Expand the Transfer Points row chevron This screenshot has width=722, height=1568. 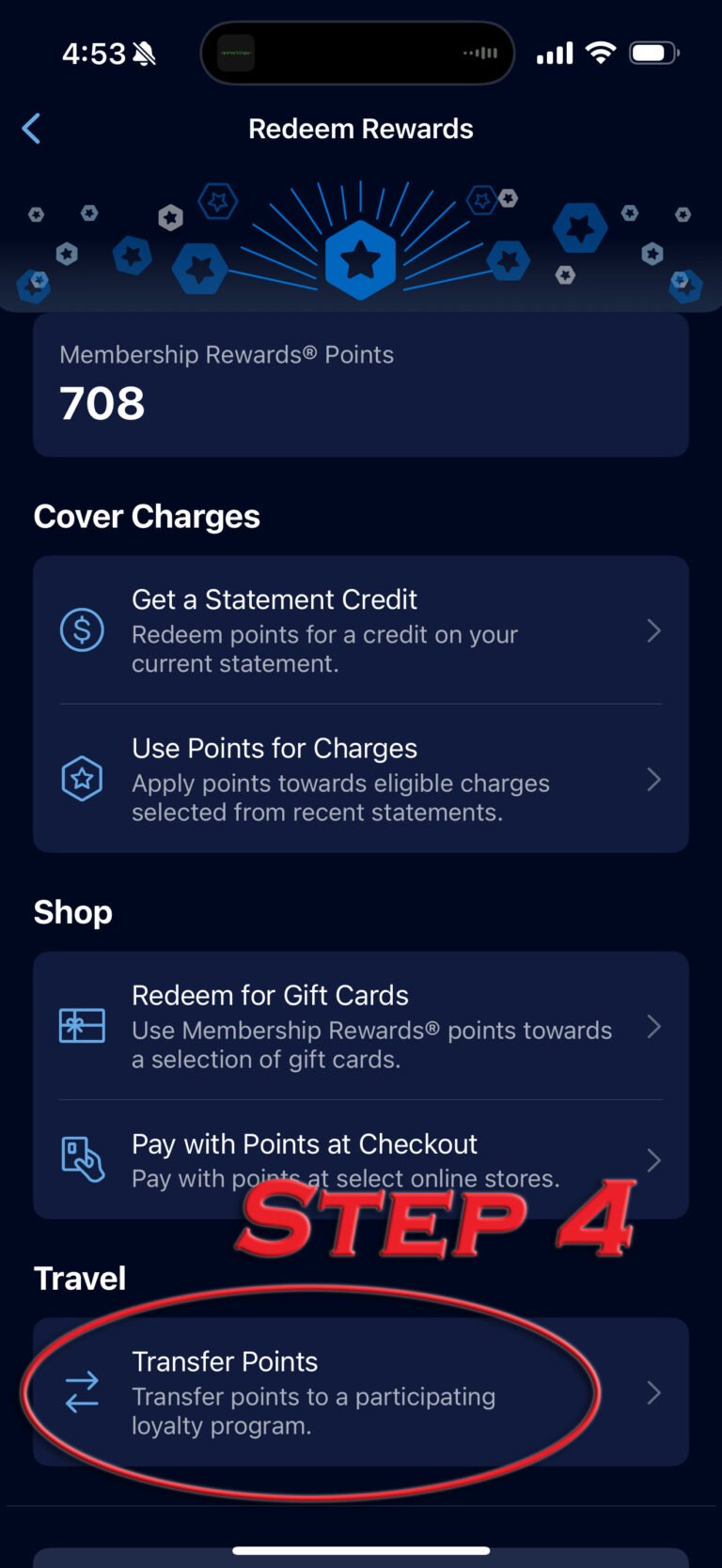654,1393
